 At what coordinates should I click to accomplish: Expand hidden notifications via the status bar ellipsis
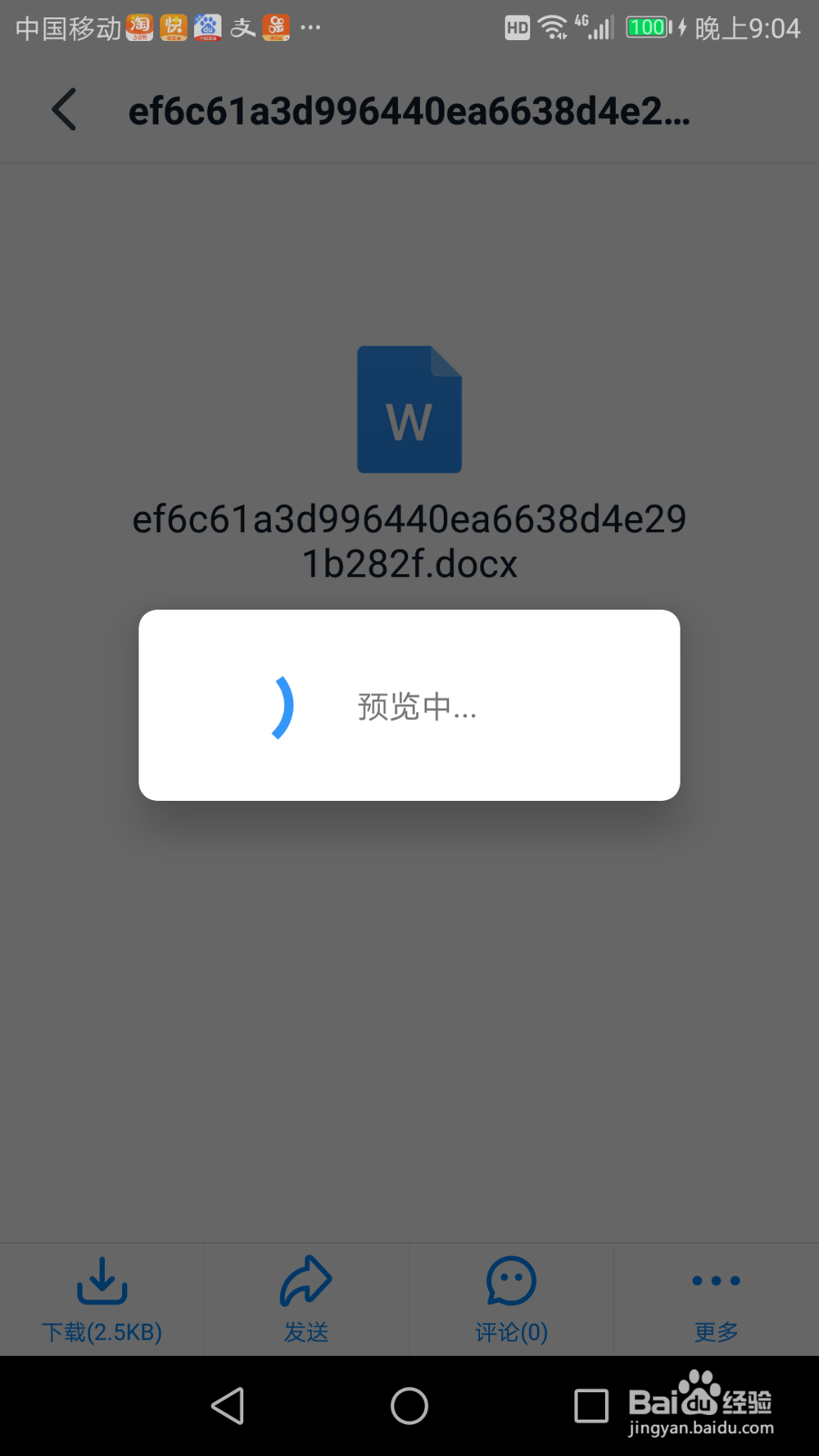pos(310,27)
